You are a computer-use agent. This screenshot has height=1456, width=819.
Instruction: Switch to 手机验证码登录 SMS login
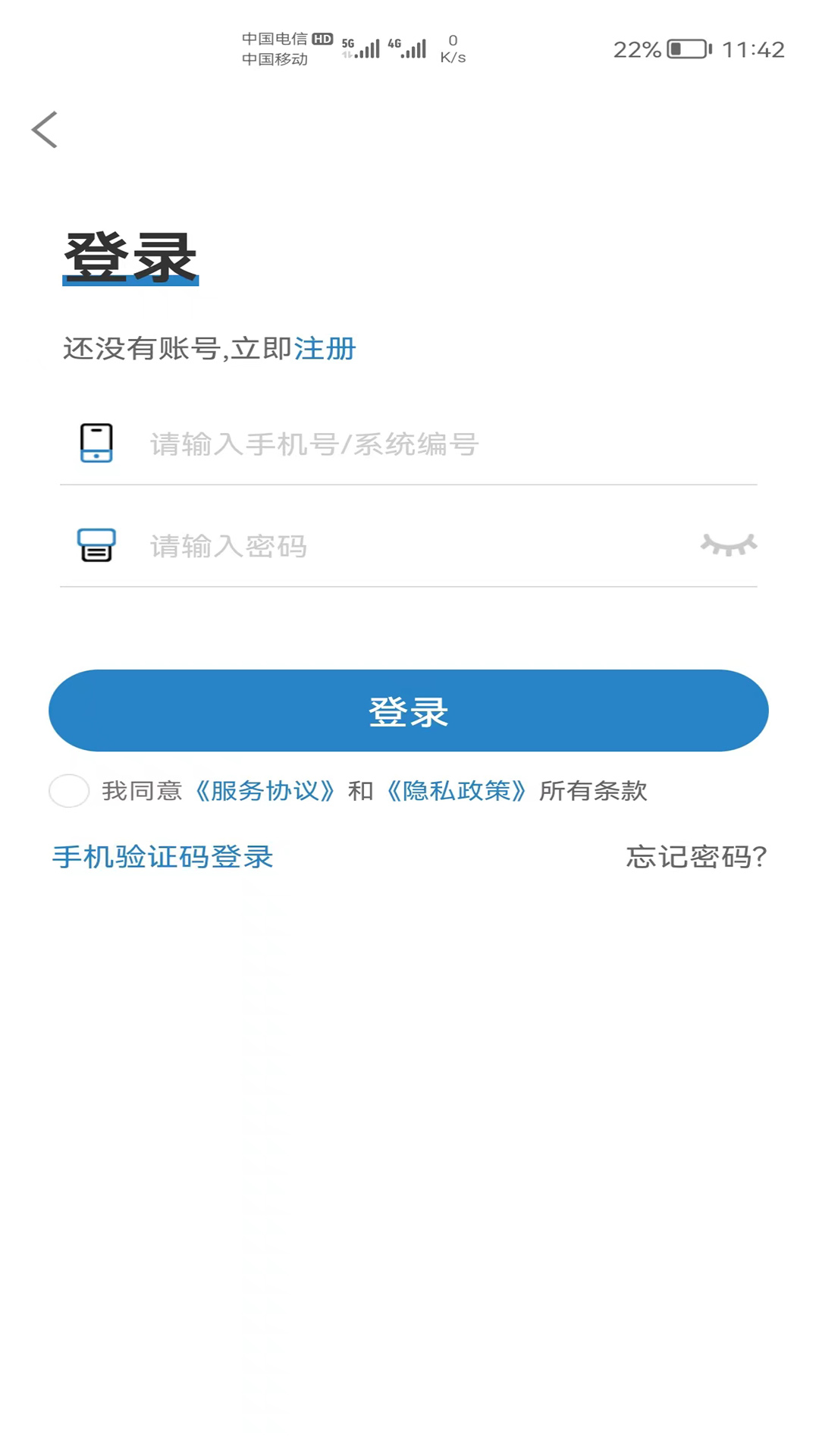click(x=162, y=856)
